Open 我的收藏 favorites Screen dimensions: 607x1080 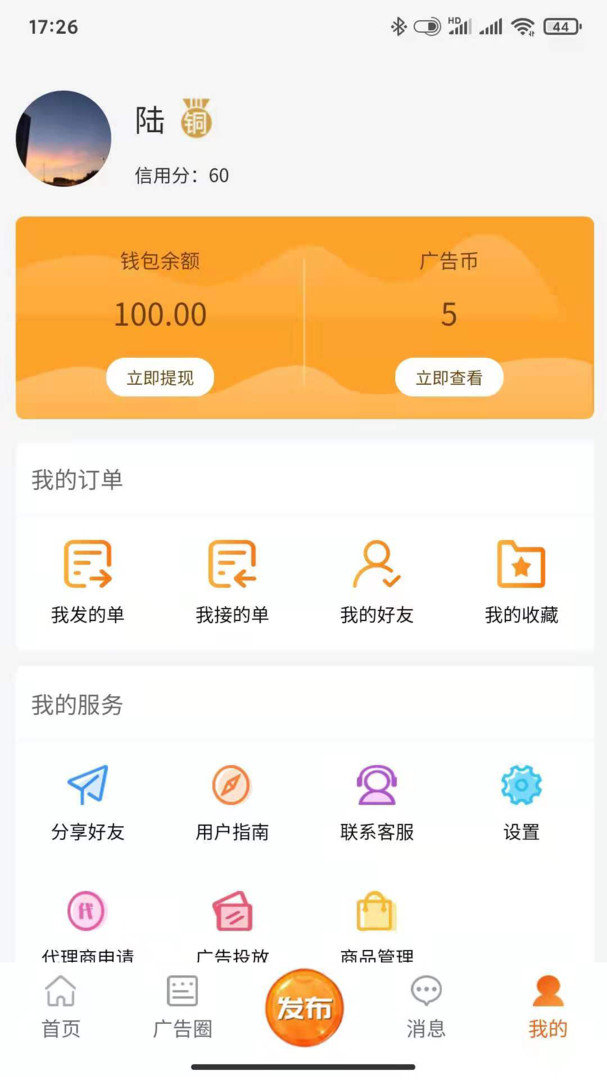521,581
